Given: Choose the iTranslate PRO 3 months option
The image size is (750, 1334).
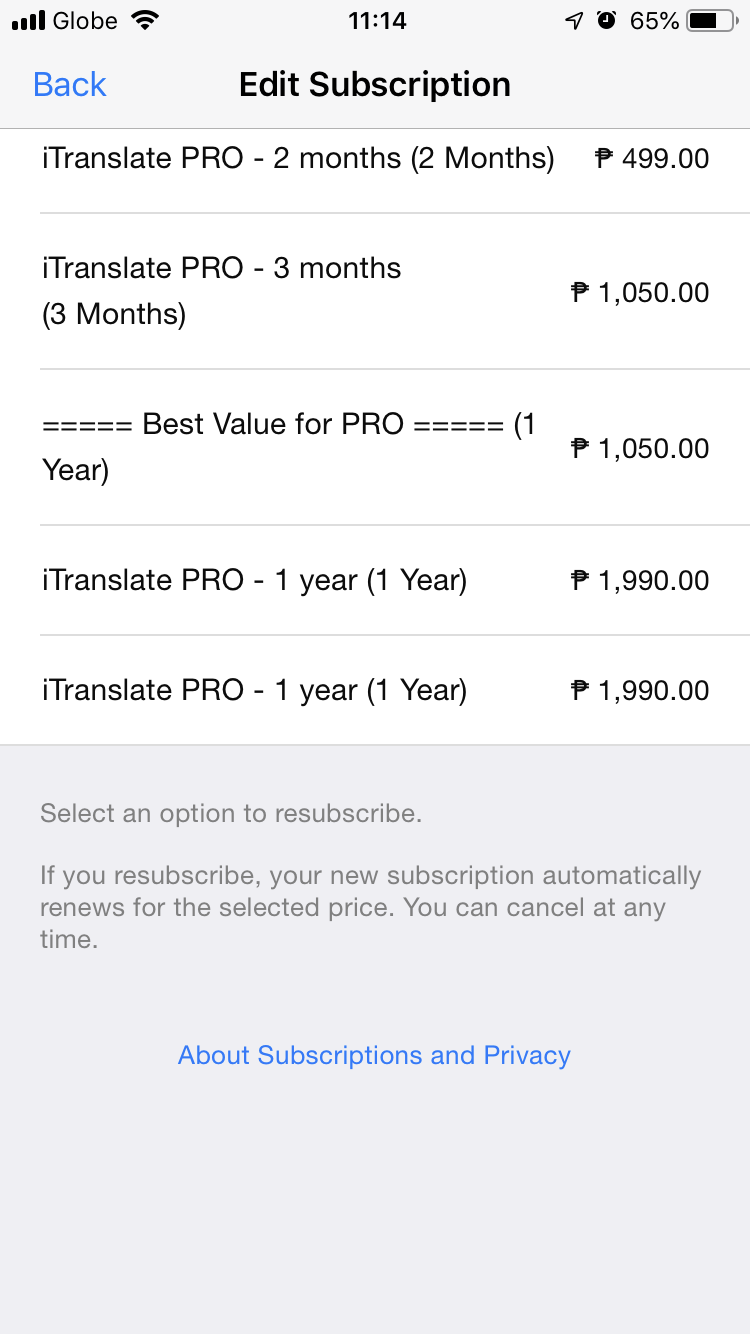Looking at the screenshot, I should 375,291.
